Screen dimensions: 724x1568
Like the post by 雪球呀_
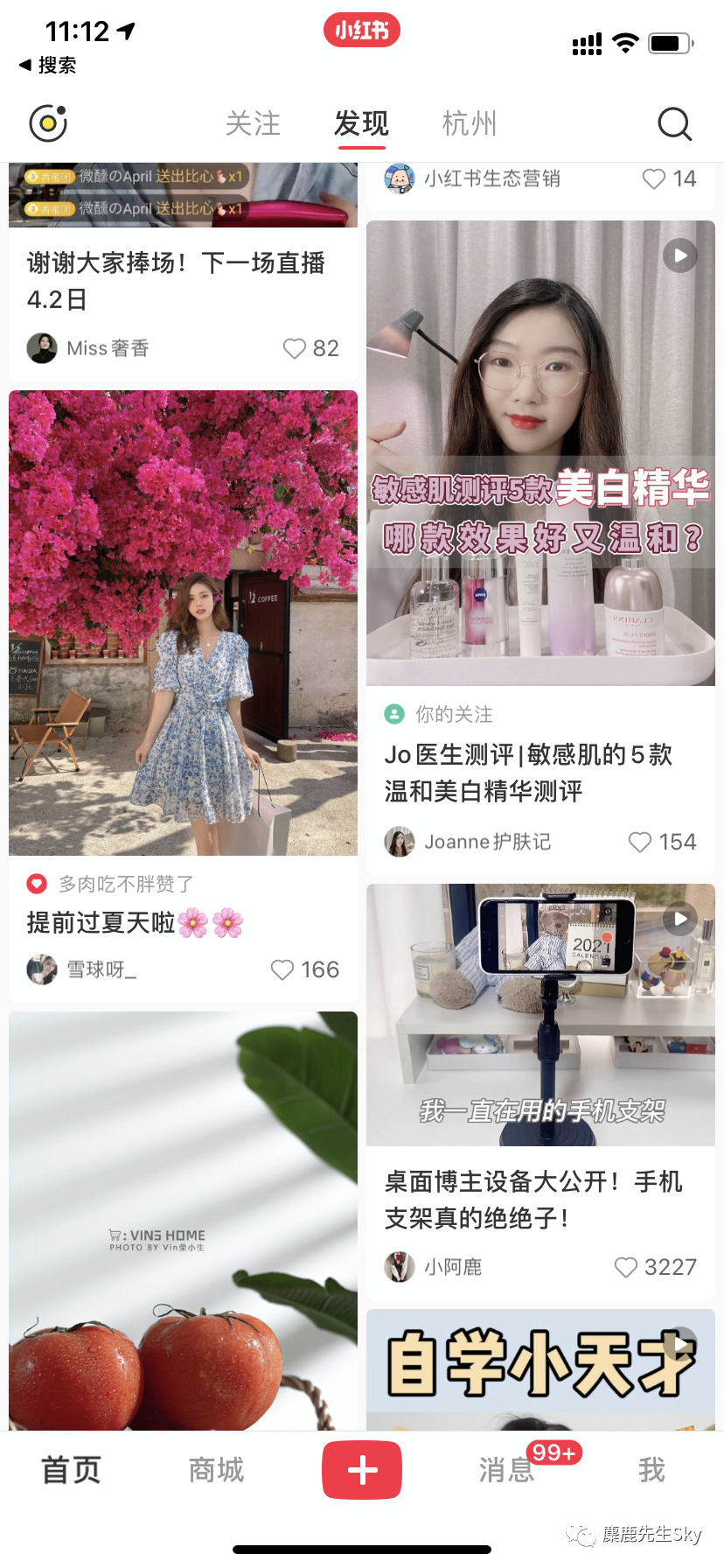pyautogui.click(x=282, y=969)
